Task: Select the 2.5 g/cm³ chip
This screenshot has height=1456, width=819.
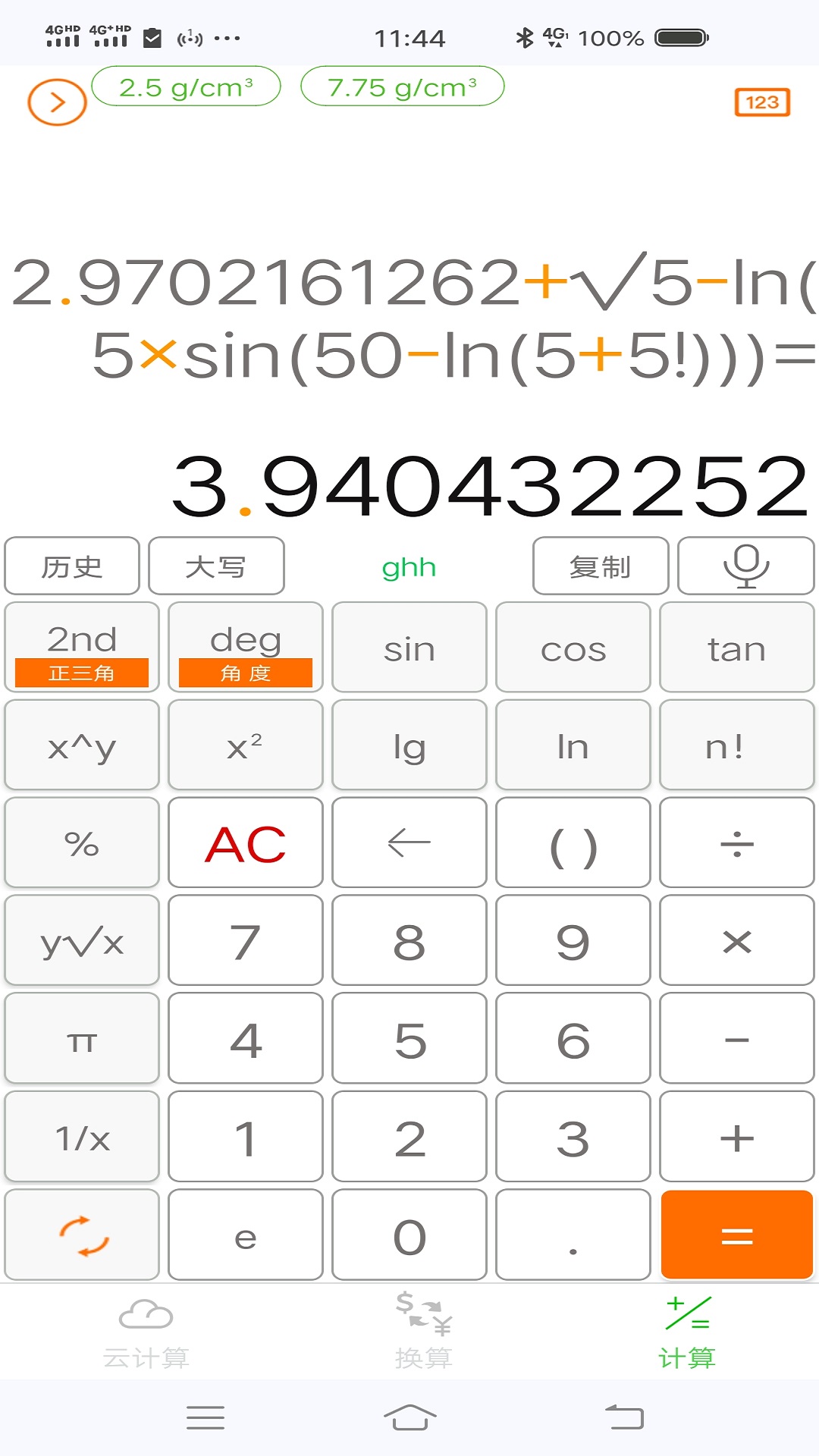Action: (x=186, y=86)
